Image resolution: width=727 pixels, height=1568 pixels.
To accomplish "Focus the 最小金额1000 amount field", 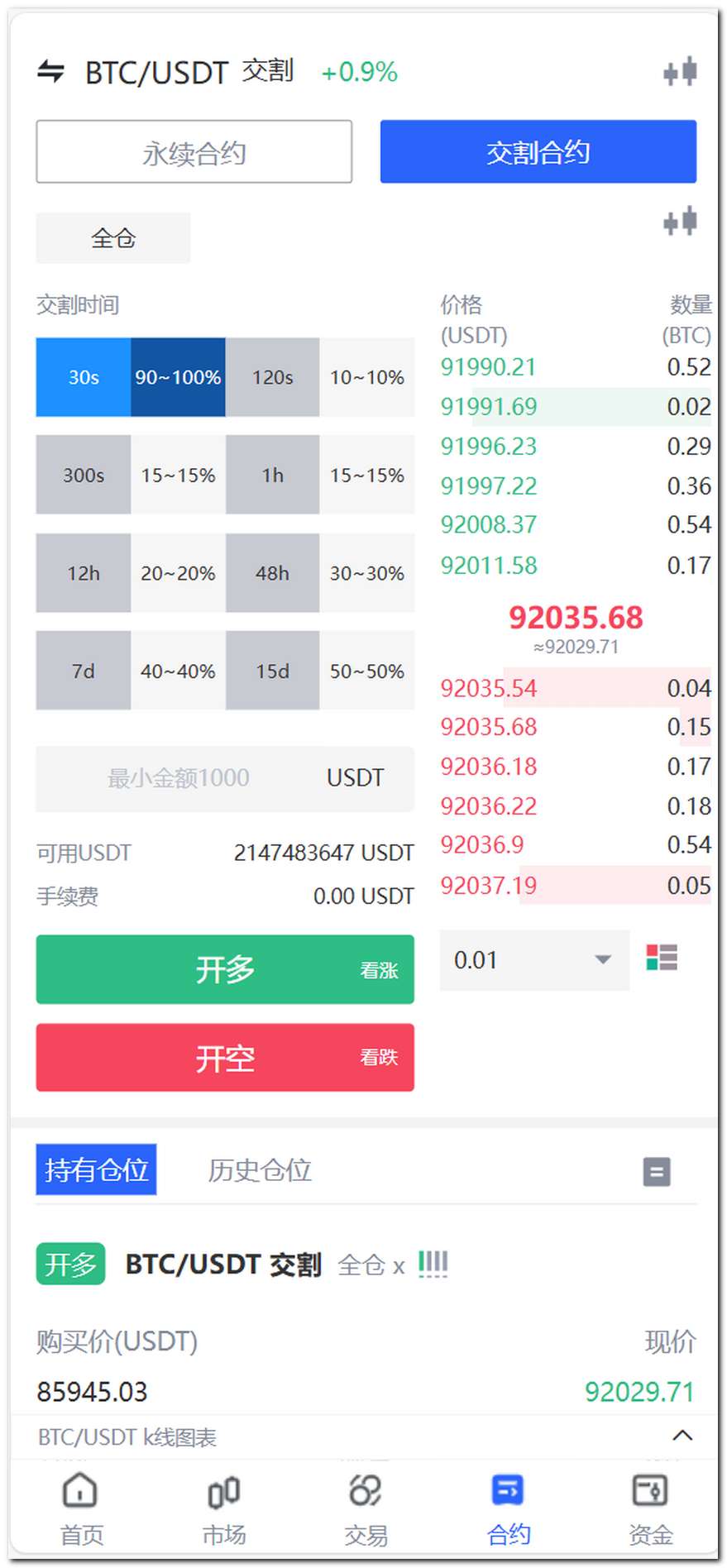I will tap(179, 778).
